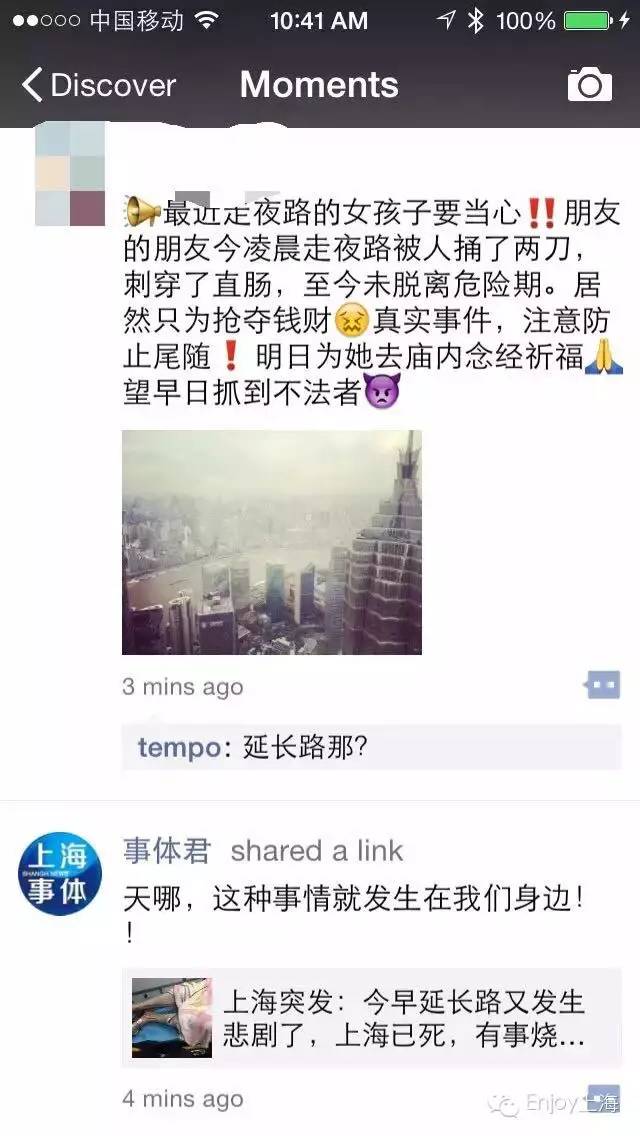Open the 事体君 username link
This screenshot has width=640, height=1136.
tap(167, 851)
